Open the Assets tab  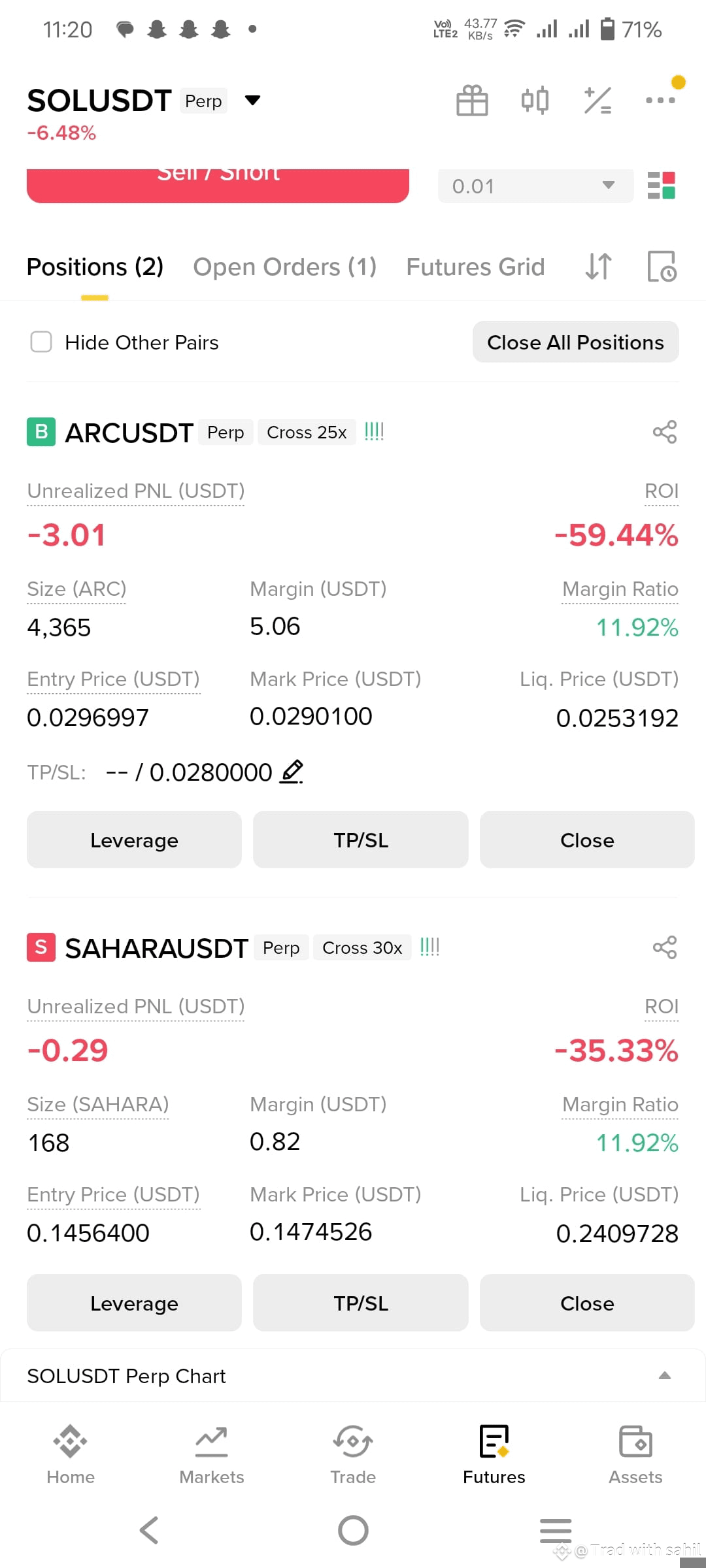pos(635,1455)
